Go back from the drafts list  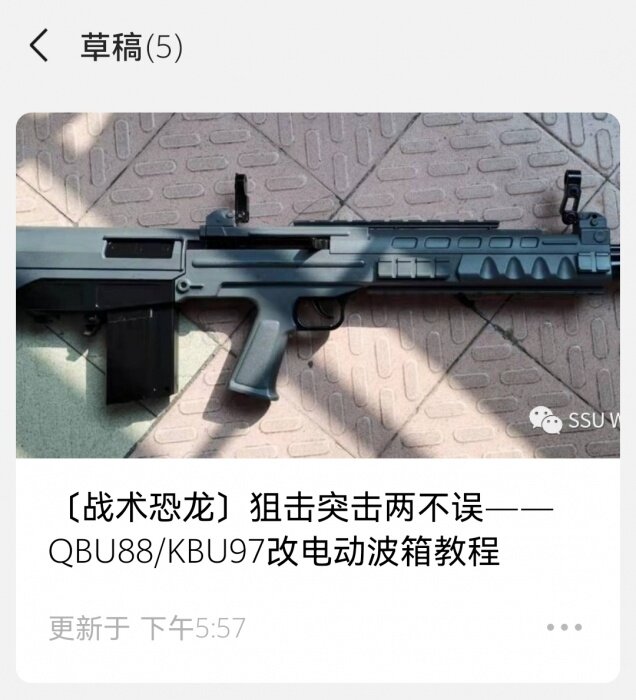click(39, 46)
